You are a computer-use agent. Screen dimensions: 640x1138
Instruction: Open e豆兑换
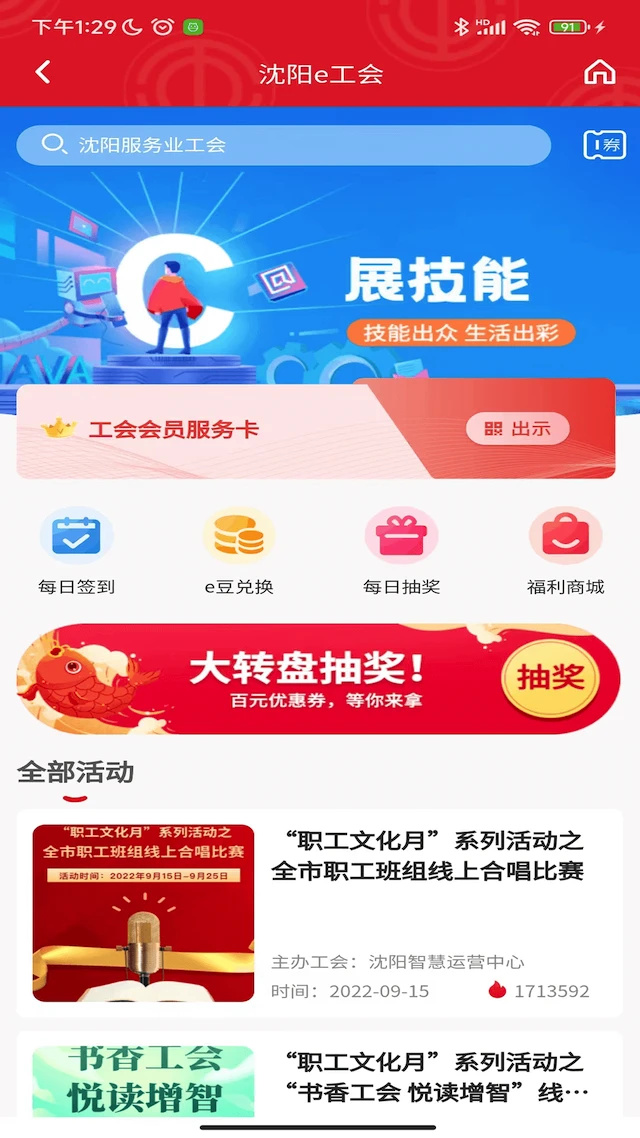point(239,551)
